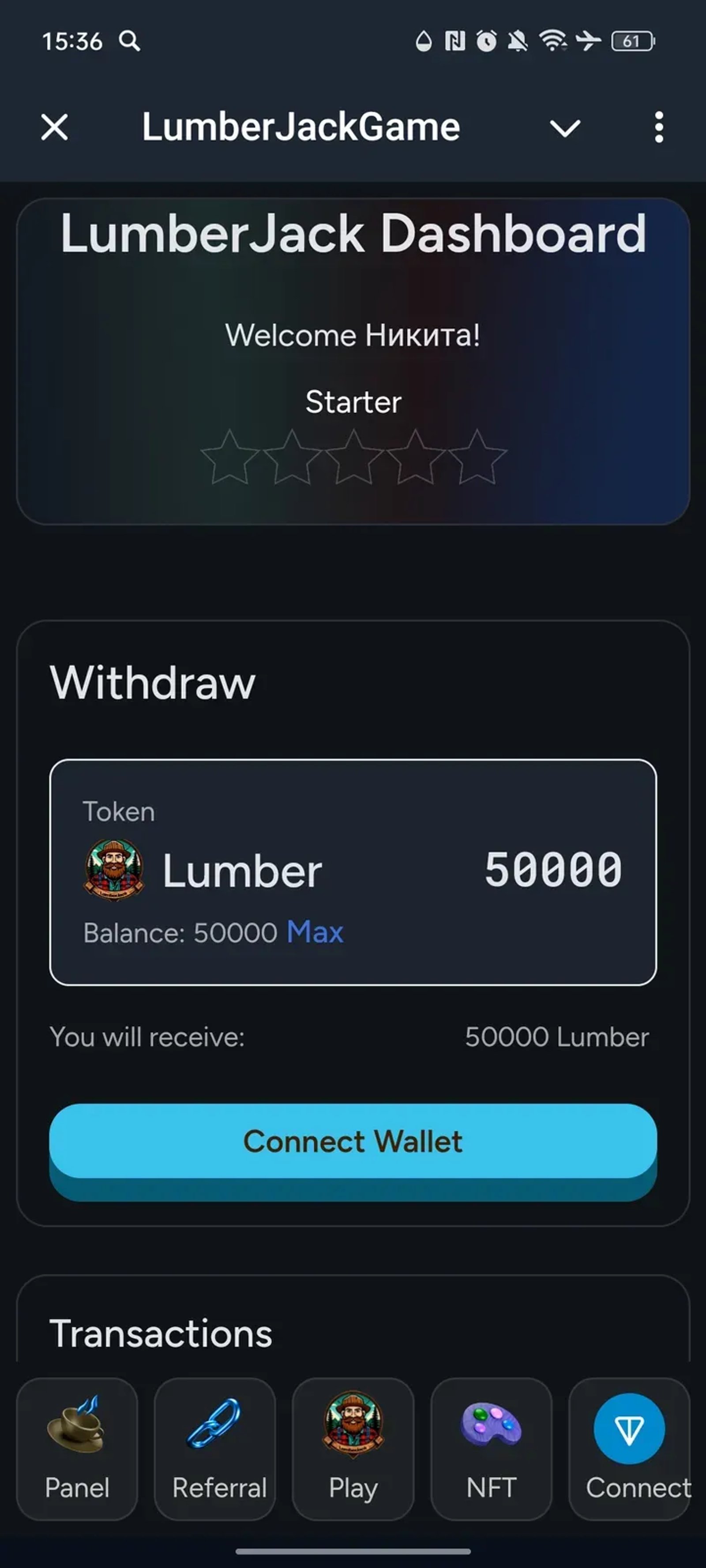
Task: Select the first star under Starter
Action: [x=229, y=459]
